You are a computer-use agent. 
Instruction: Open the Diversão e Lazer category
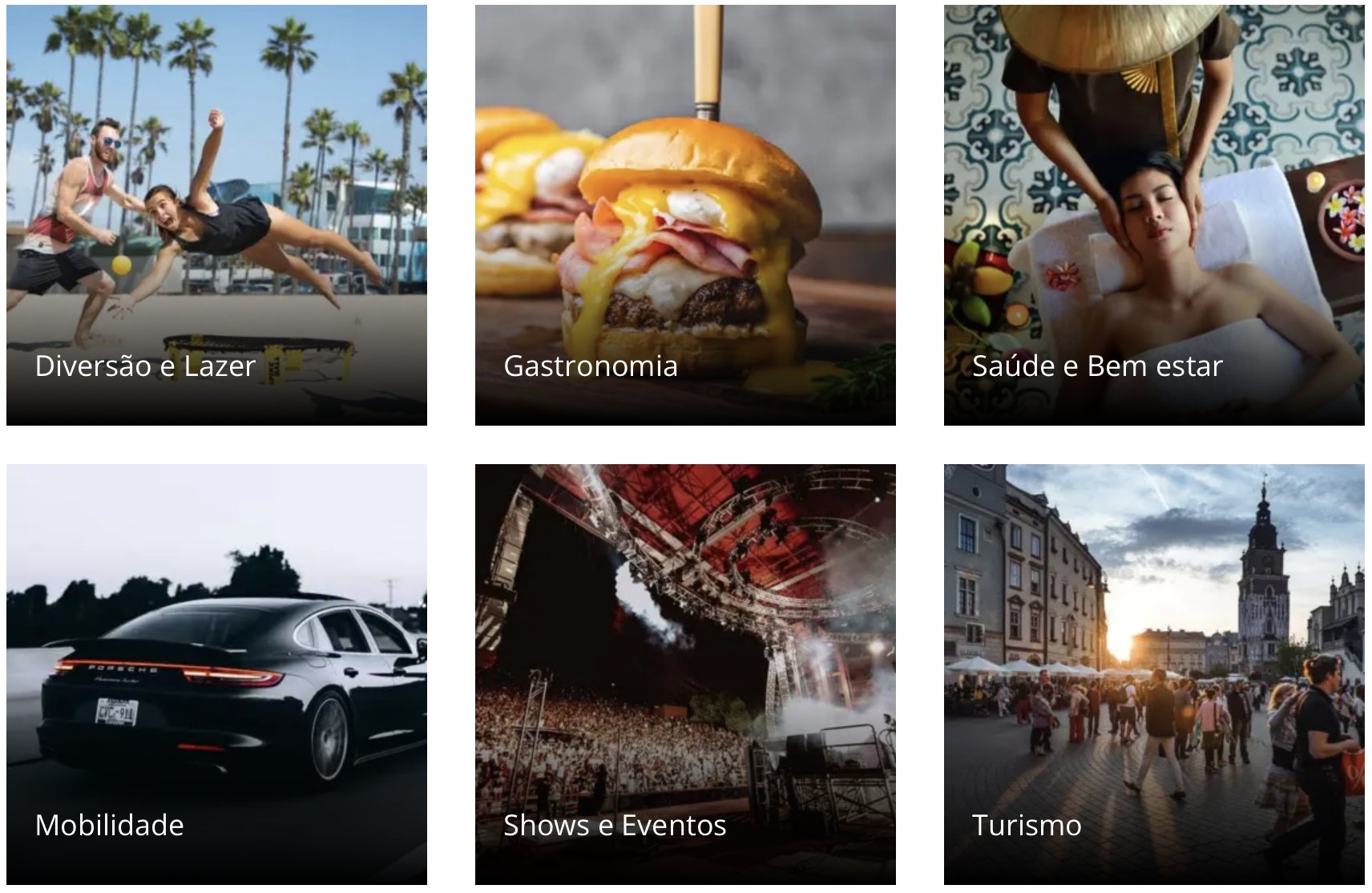tap(216, 215)
